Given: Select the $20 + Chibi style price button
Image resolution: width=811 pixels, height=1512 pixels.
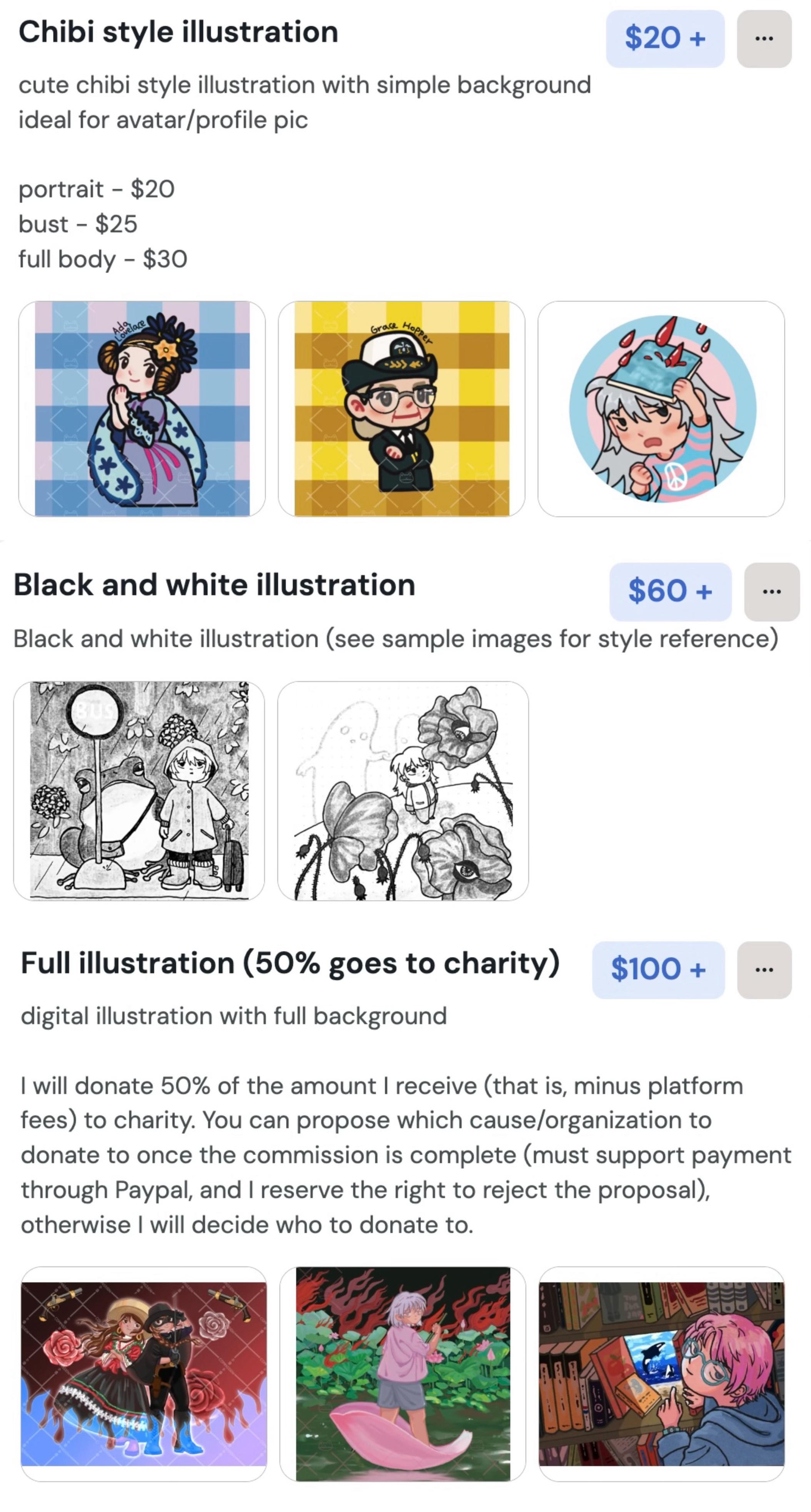Looking at the screenshot, I should (x=665, y=39).
